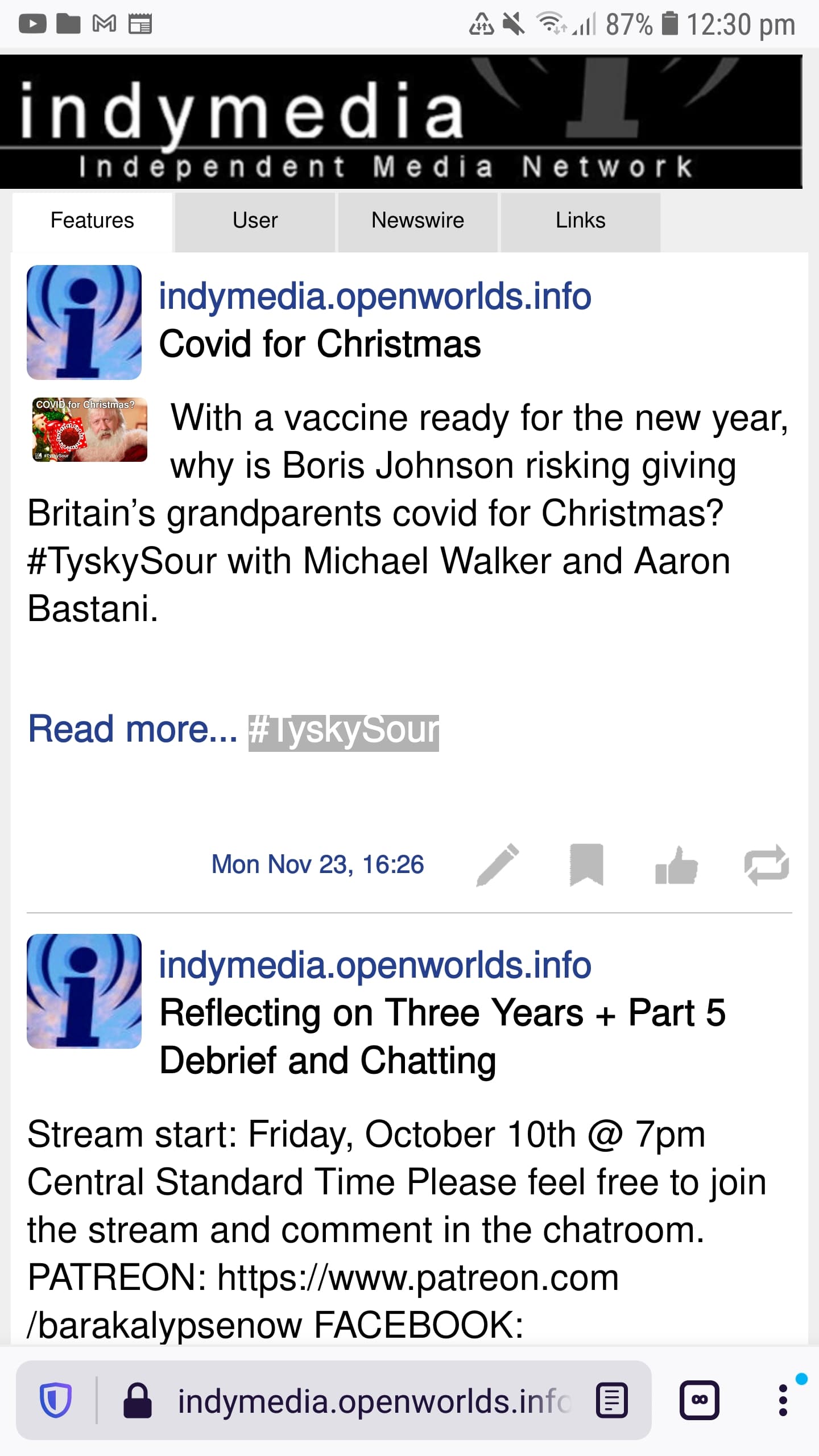Like the Covid for Christmas post
819x1456 pixels.
pos(676,866)
